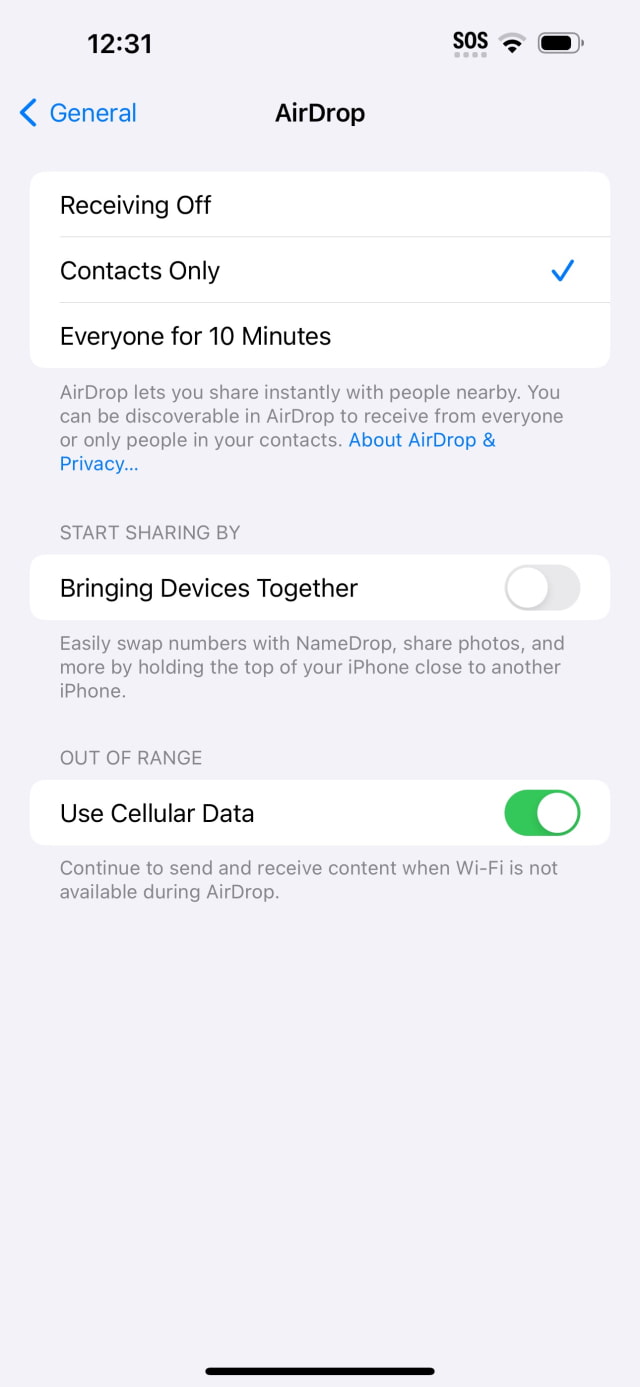
Task: Turn off Use Cellular Data
Action: pos(542,813)
